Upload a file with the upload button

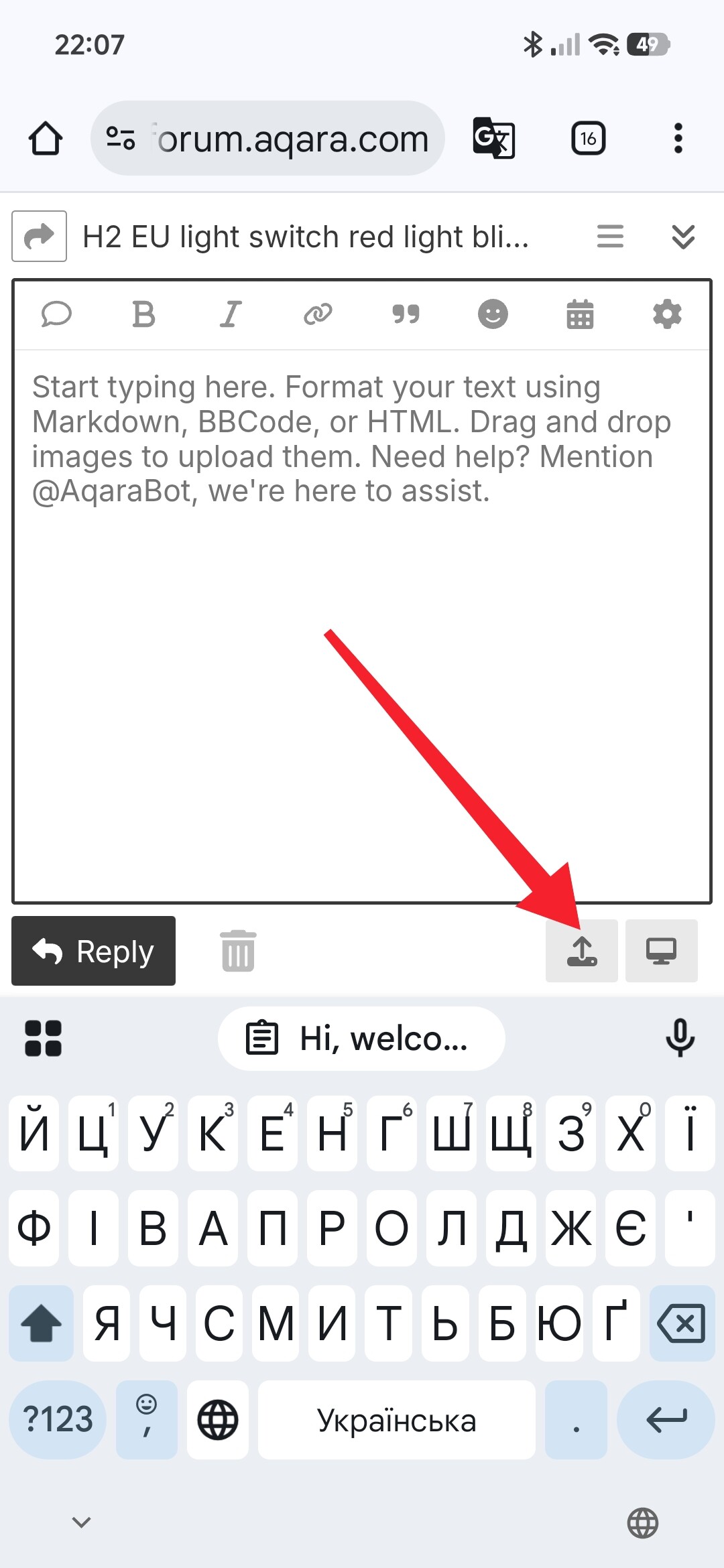[582, 951]
